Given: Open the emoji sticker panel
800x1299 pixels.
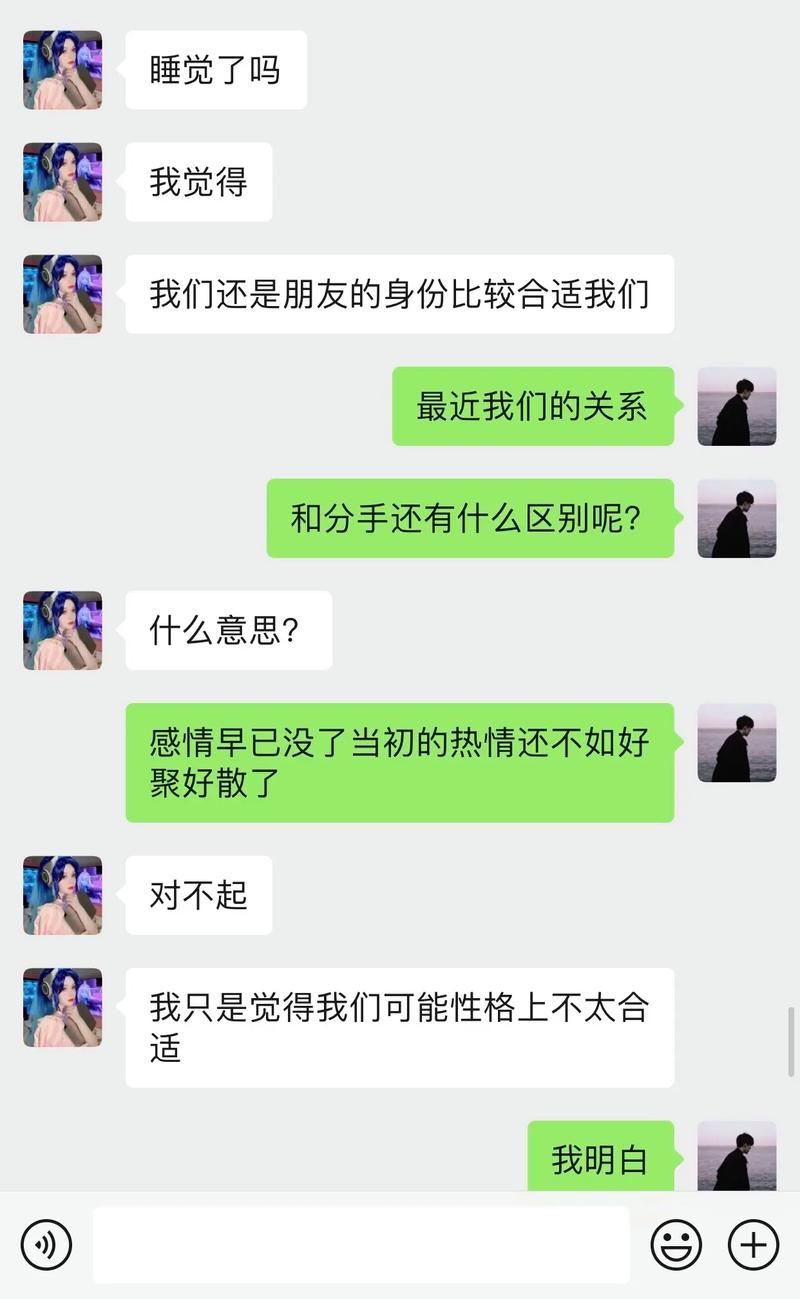Looking at the screenshot, I should (x=676, y=1245).
